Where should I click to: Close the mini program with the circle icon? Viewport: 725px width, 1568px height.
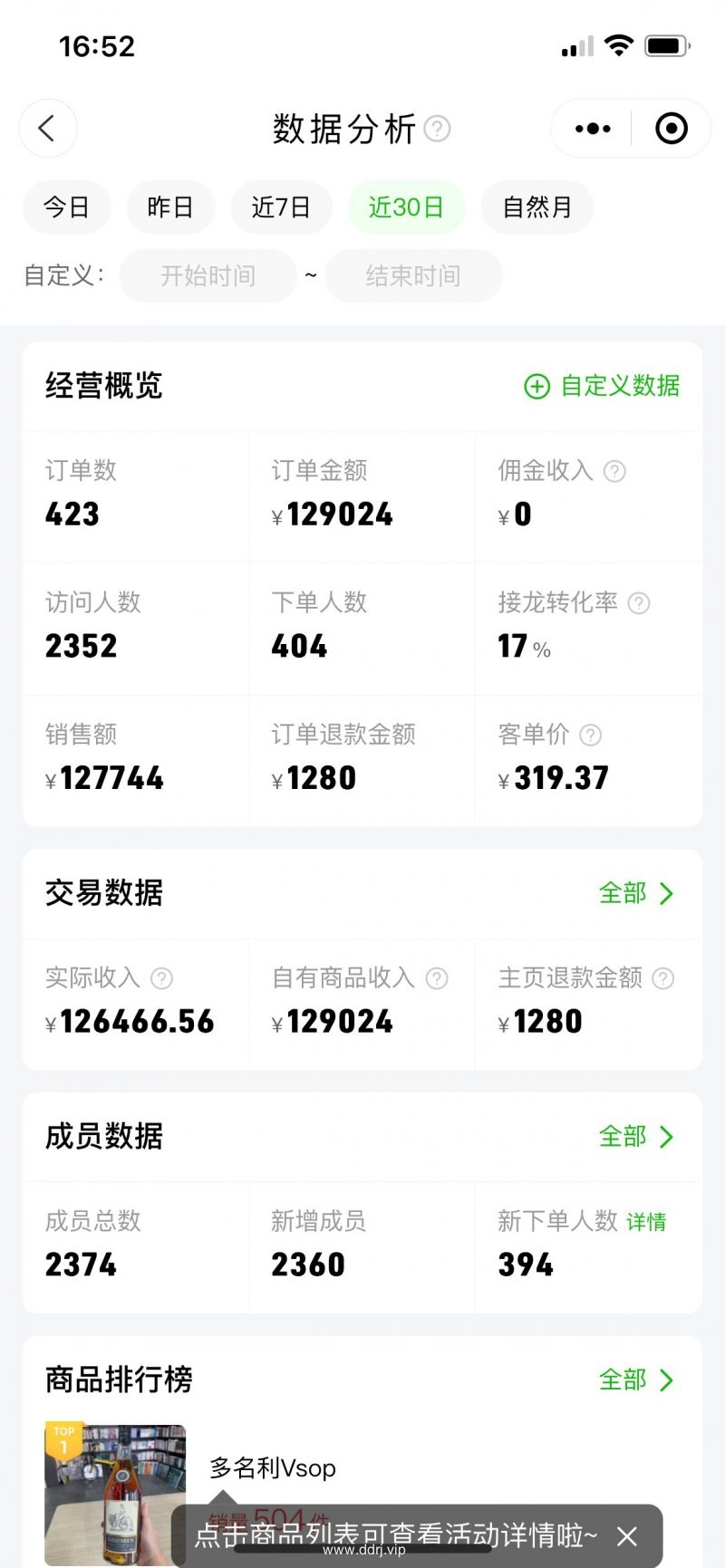coord(671,129)
